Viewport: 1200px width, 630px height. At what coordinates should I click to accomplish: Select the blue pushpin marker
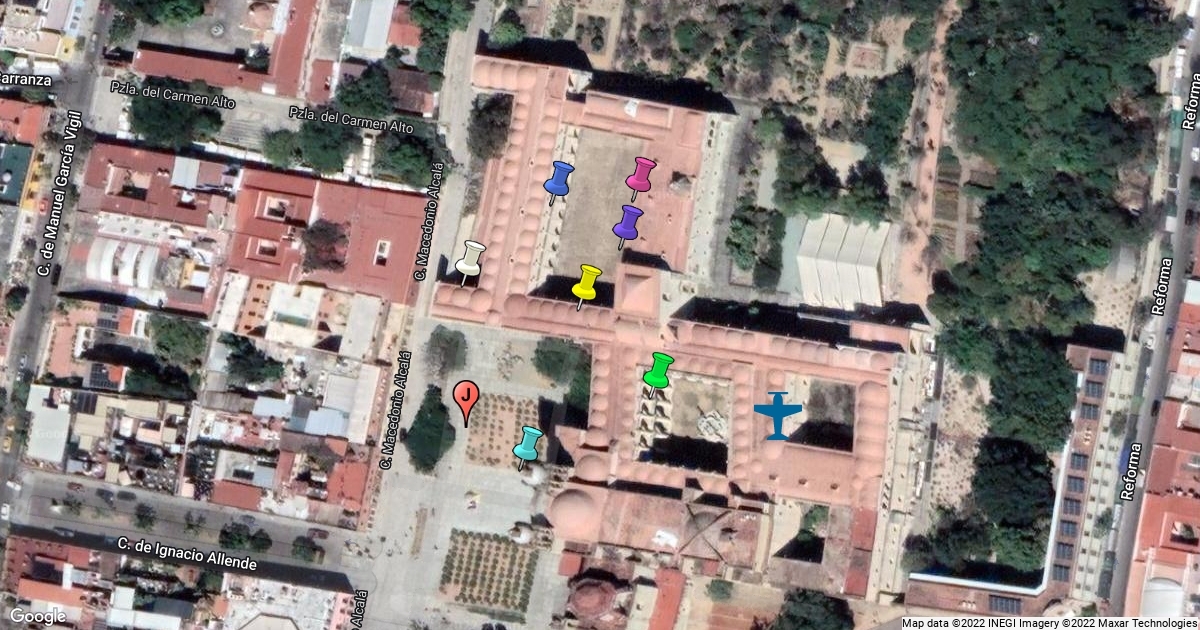pos(558,182)
